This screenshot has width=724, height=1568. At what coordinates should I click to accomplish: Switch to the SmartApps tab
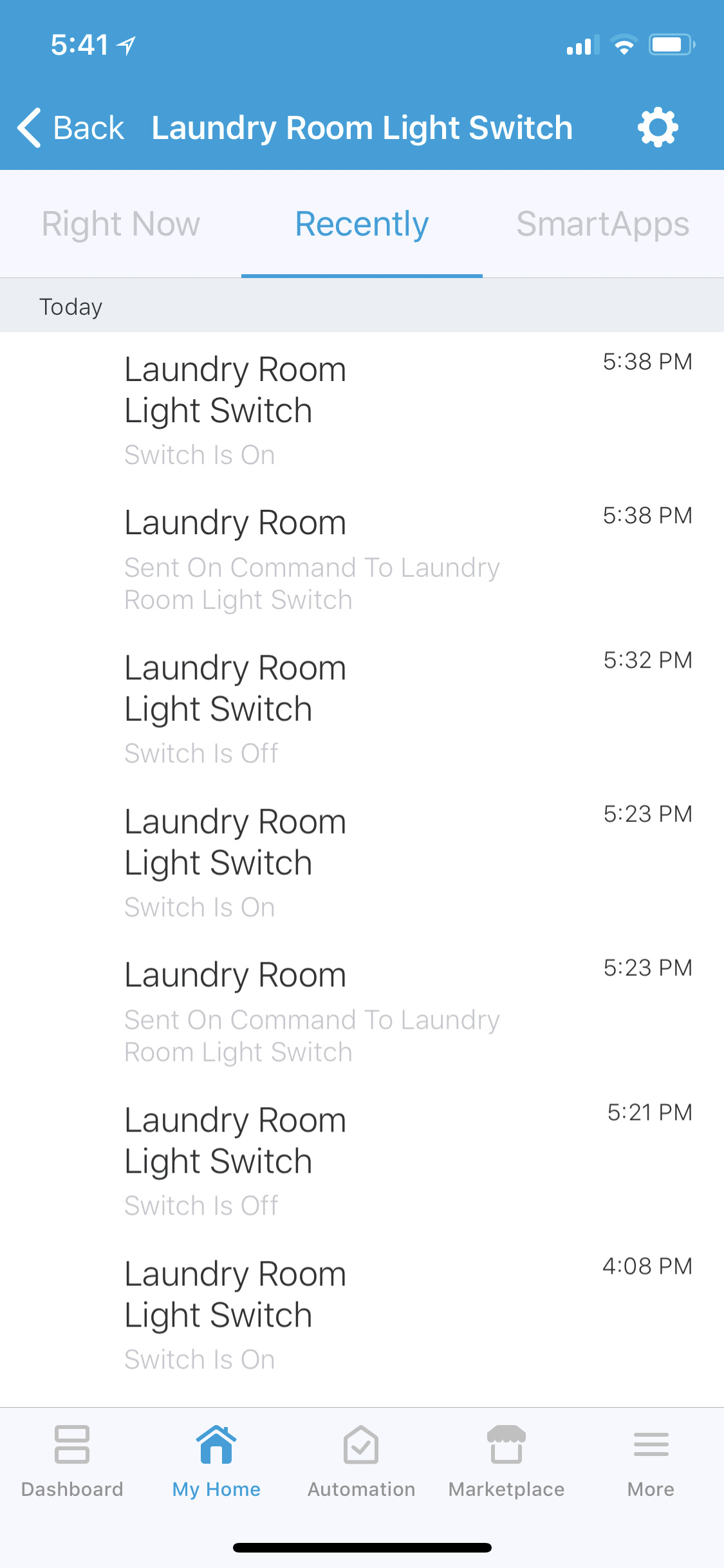tap(603, 224)
